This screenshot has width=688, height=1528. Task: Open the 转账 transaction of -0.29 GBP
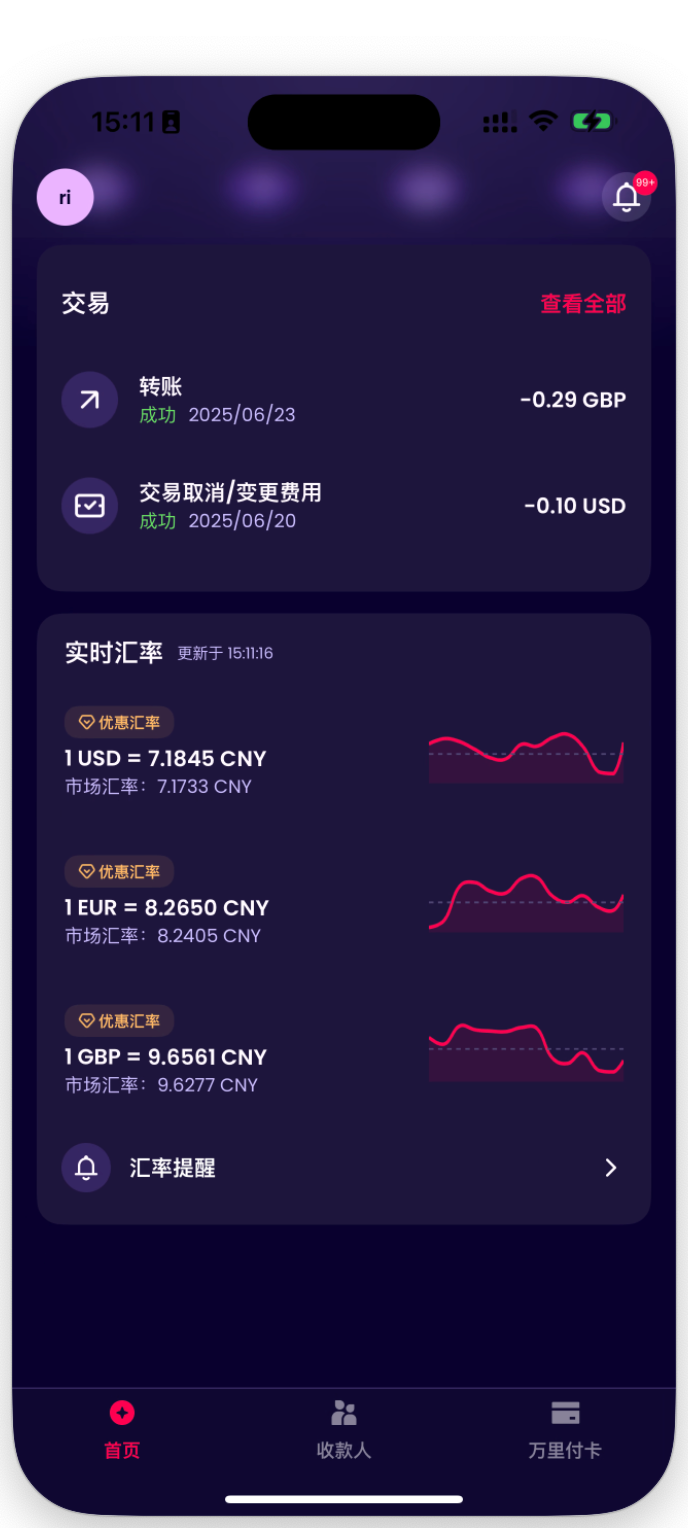343,400
